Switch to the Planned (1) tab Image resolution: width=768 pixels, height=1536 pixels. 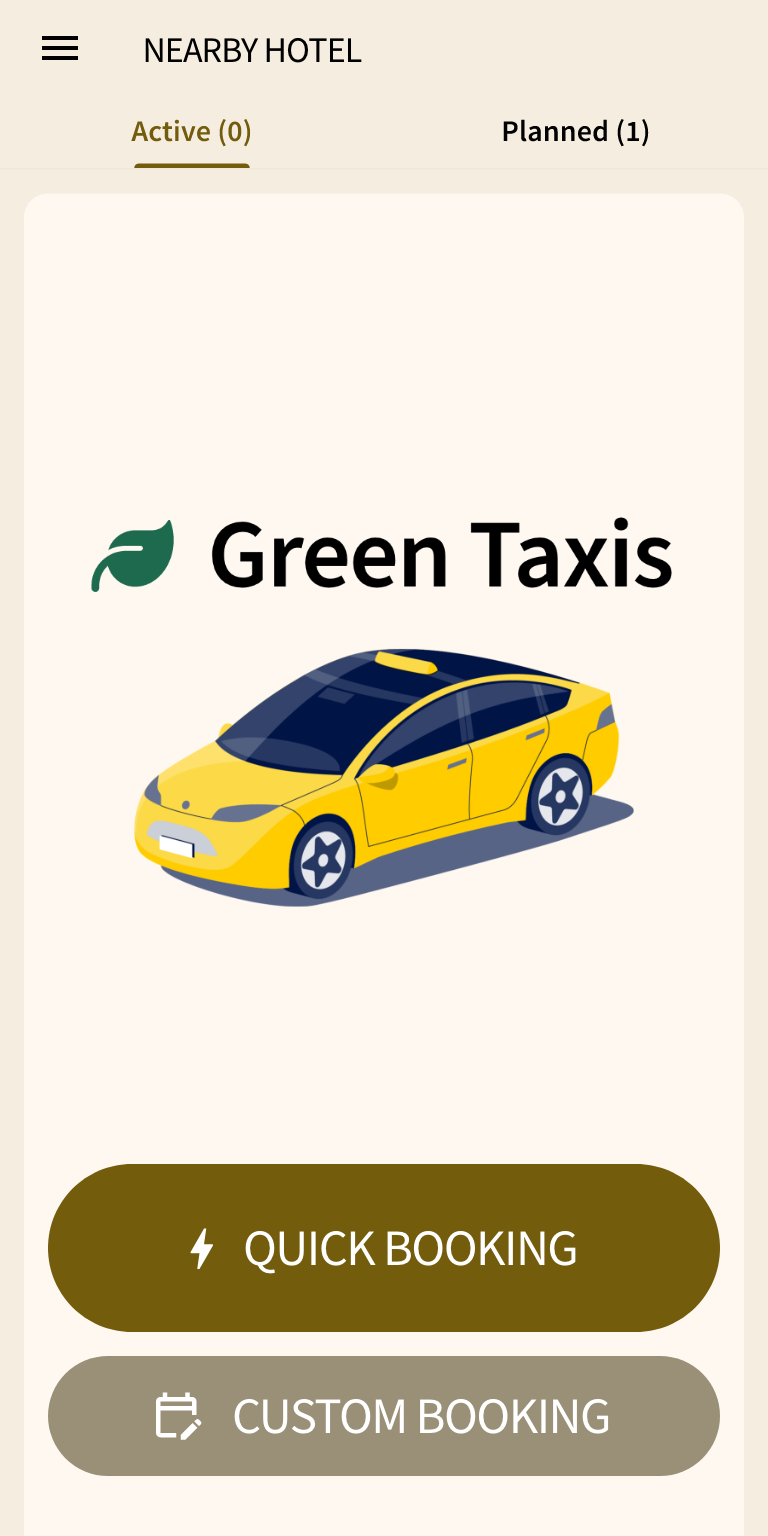pos(575,132)
